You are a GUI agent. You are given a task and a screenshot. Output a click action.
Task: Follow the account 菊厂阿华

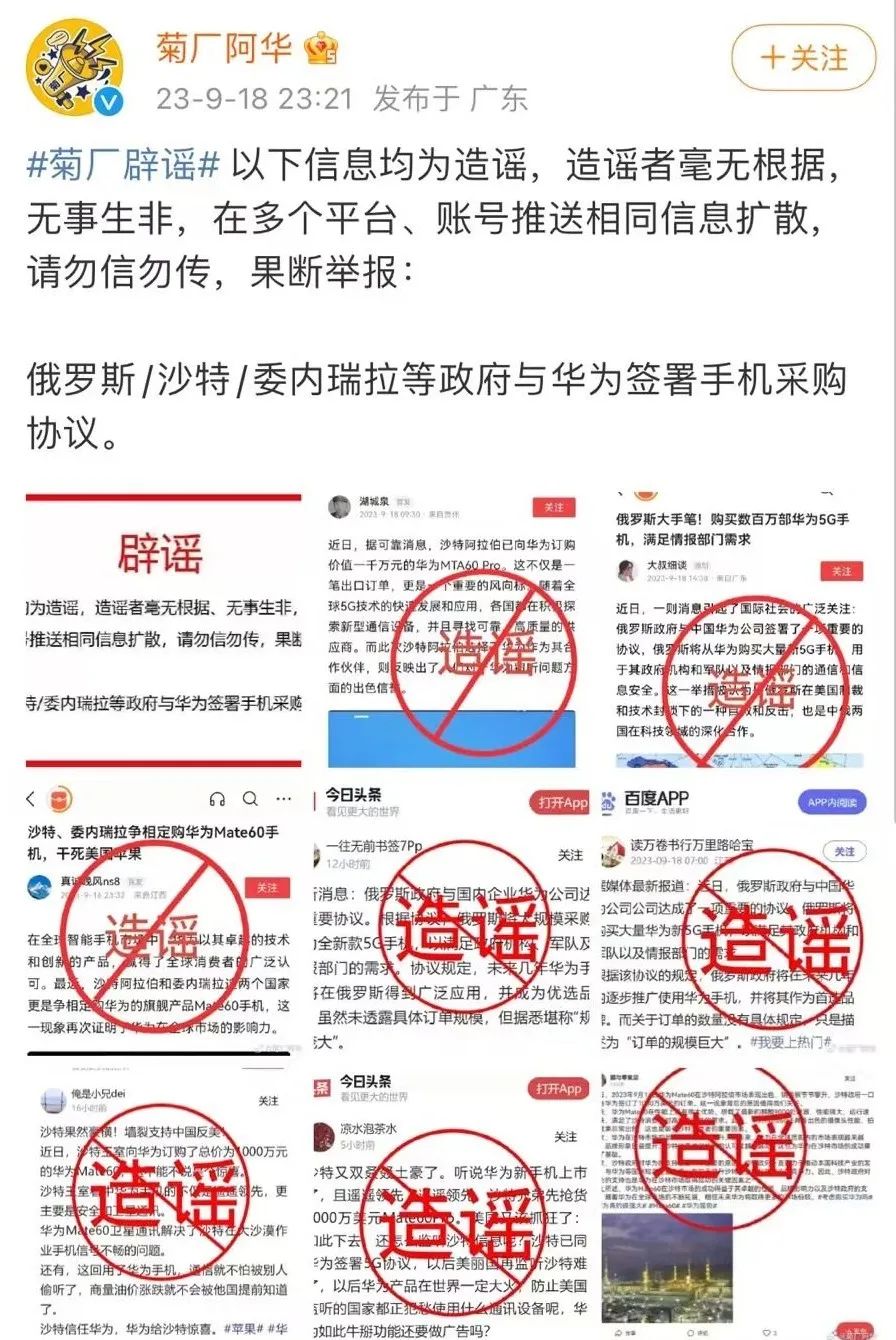[x=803, y=58]
